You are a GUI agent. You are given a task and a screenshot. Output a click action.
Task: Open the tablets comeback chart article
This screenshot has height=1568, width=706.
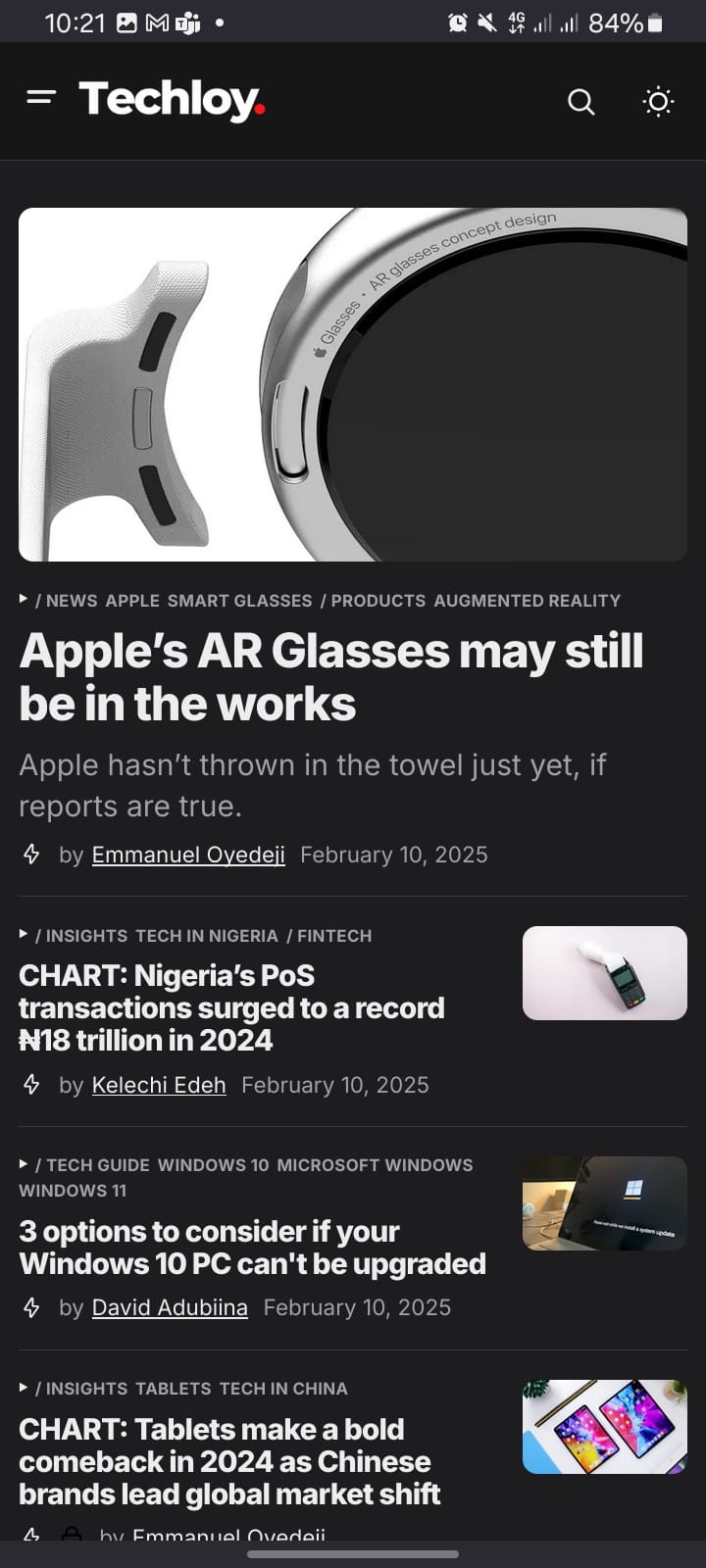point(229,1461)
